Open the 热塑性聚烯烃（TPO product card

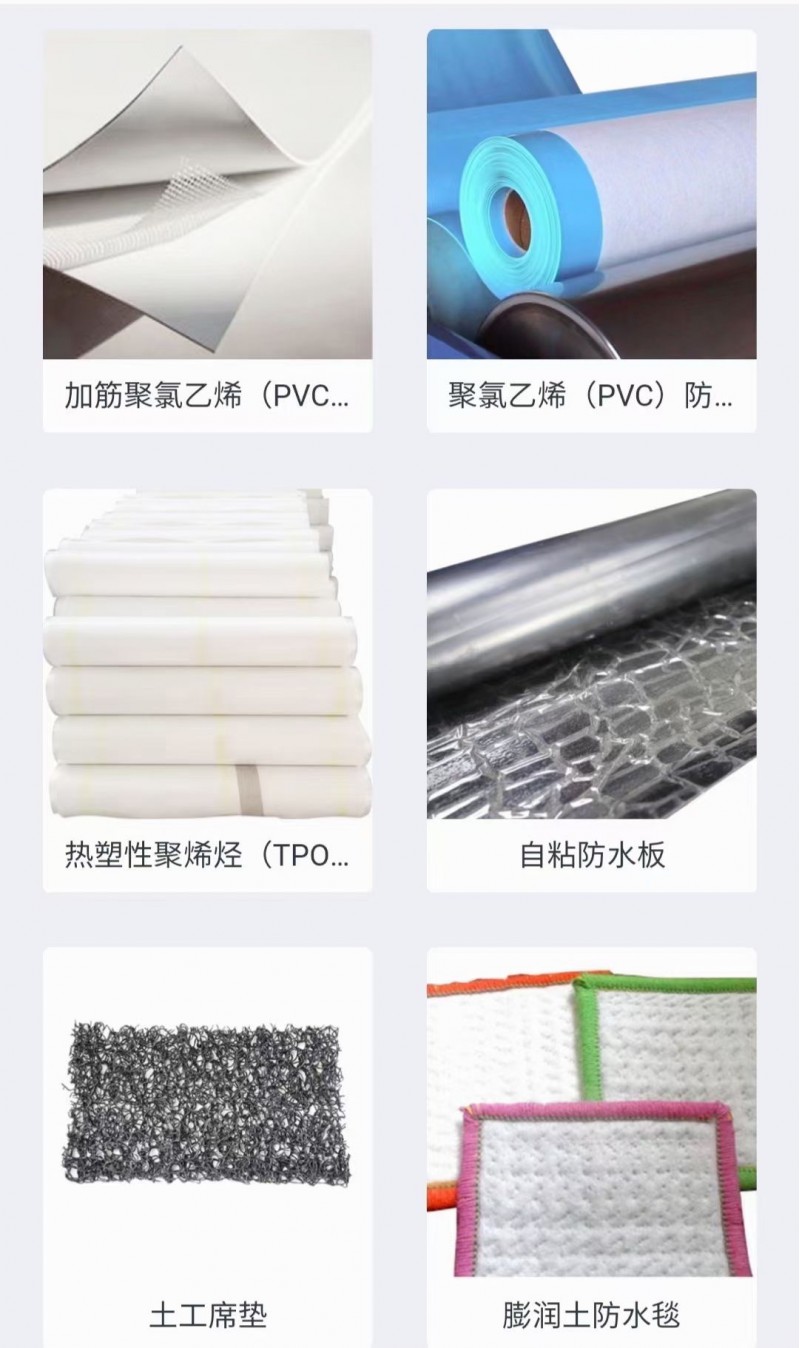pos(207,690)
